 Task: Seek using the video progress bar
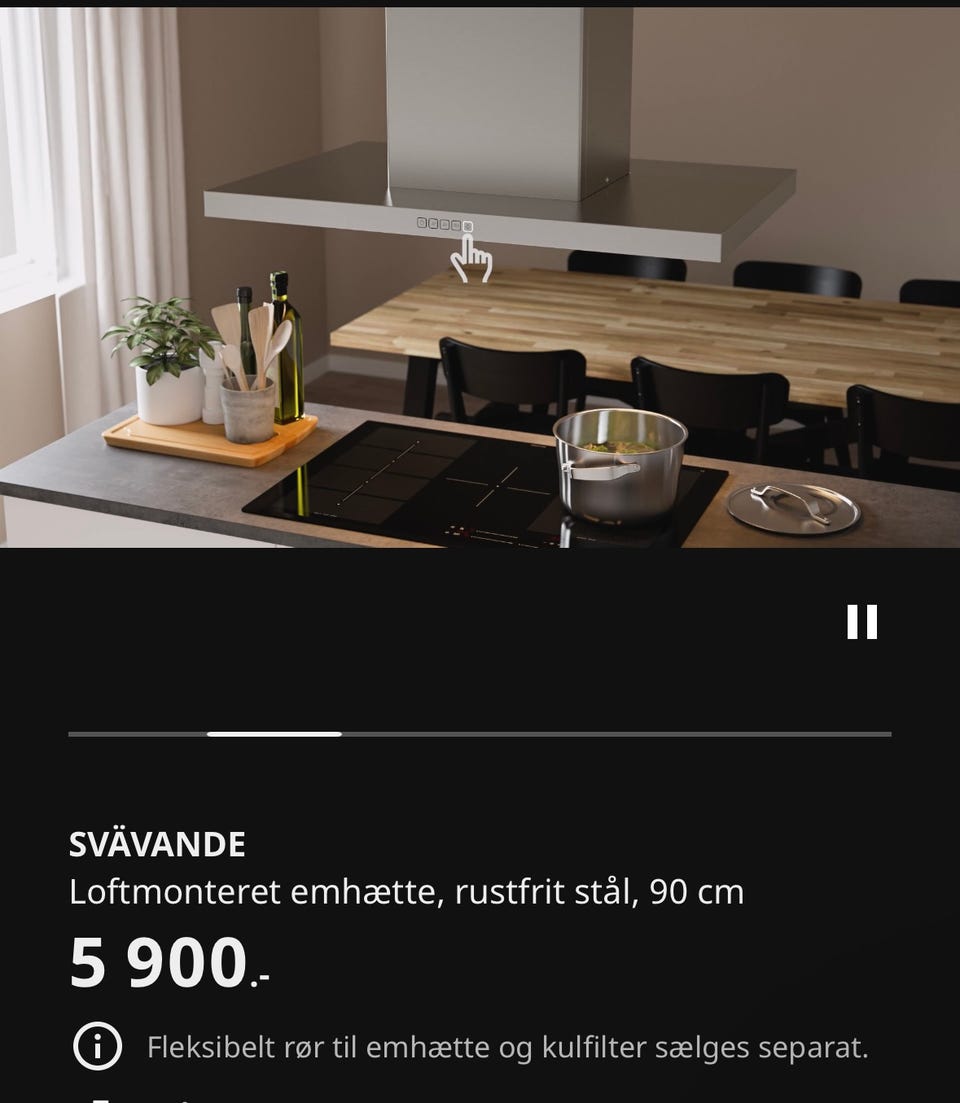pos(478,734)
